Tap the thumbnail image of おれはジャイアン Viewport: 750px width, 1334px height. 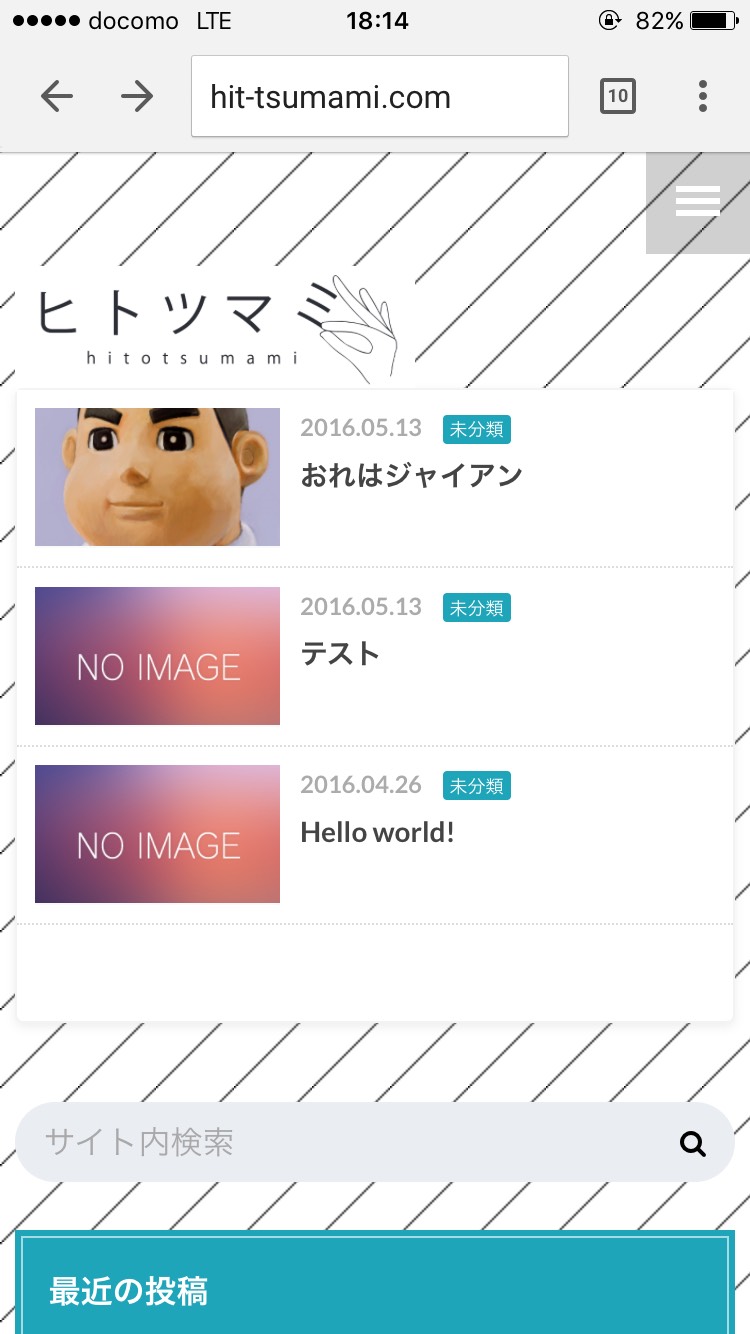pos(157,477)
